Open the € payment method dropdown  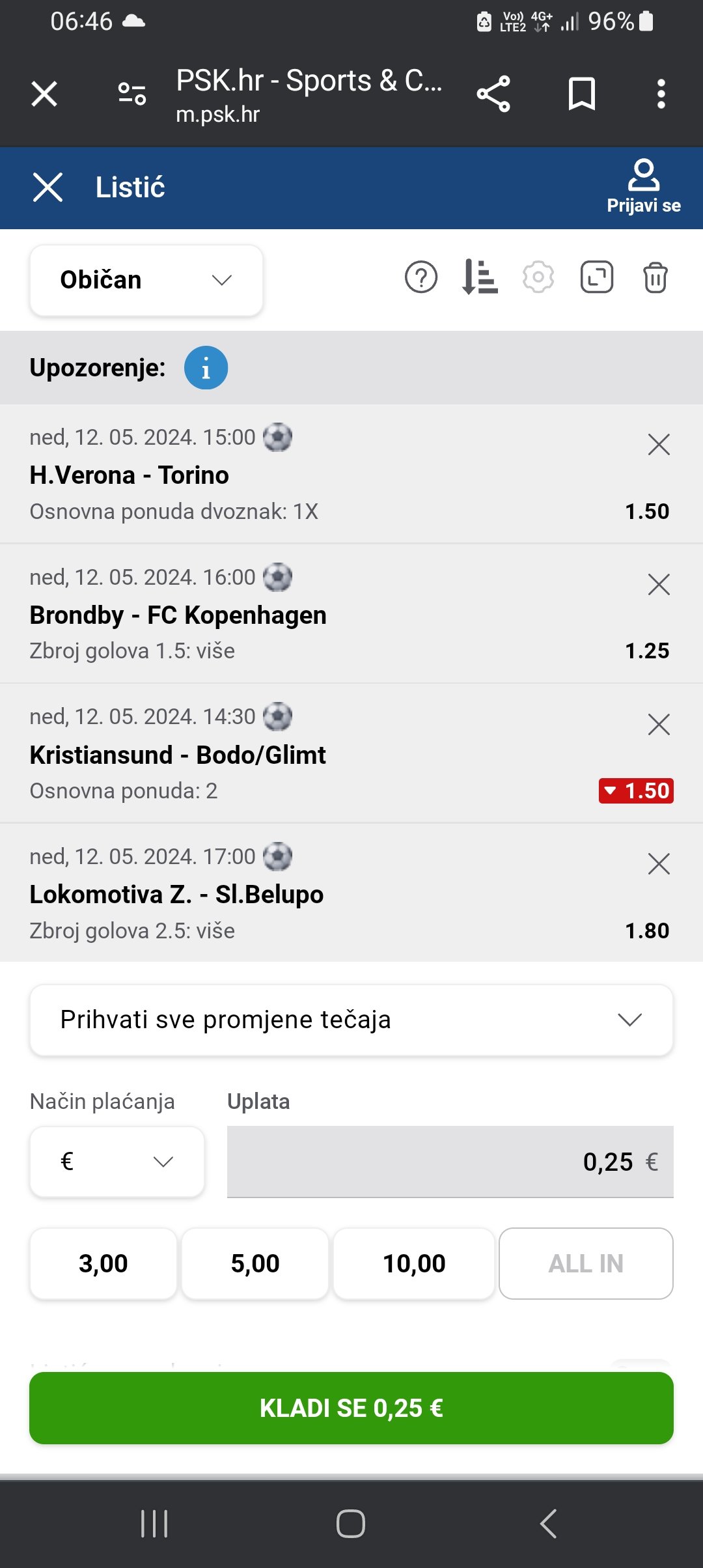coord(117,1162)
